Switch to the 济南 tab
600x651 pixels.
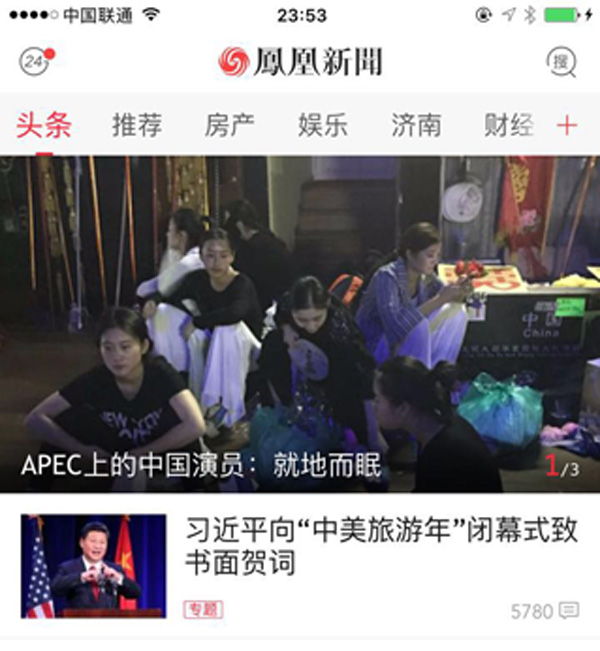(x=416, y=126)
